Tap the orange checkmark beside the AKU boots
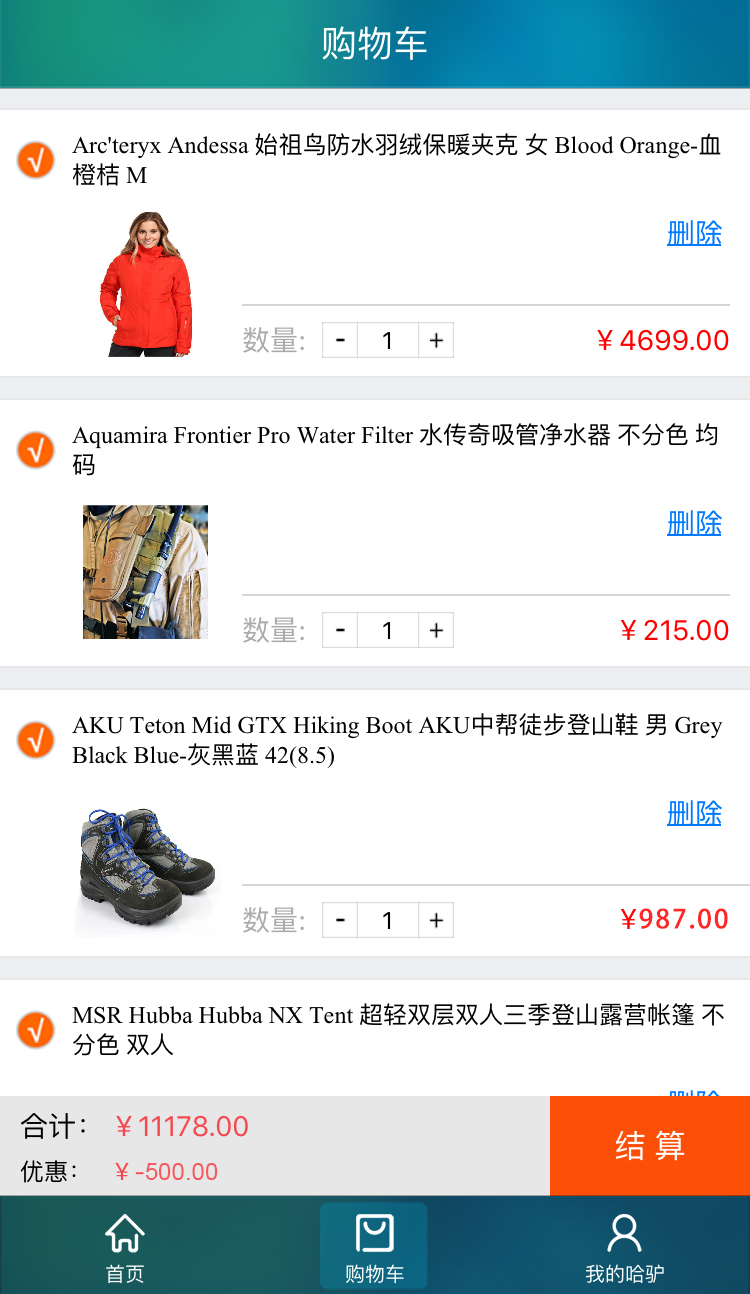The width and height of the screenshot is (750, 1294). click(x=35, y=740)
